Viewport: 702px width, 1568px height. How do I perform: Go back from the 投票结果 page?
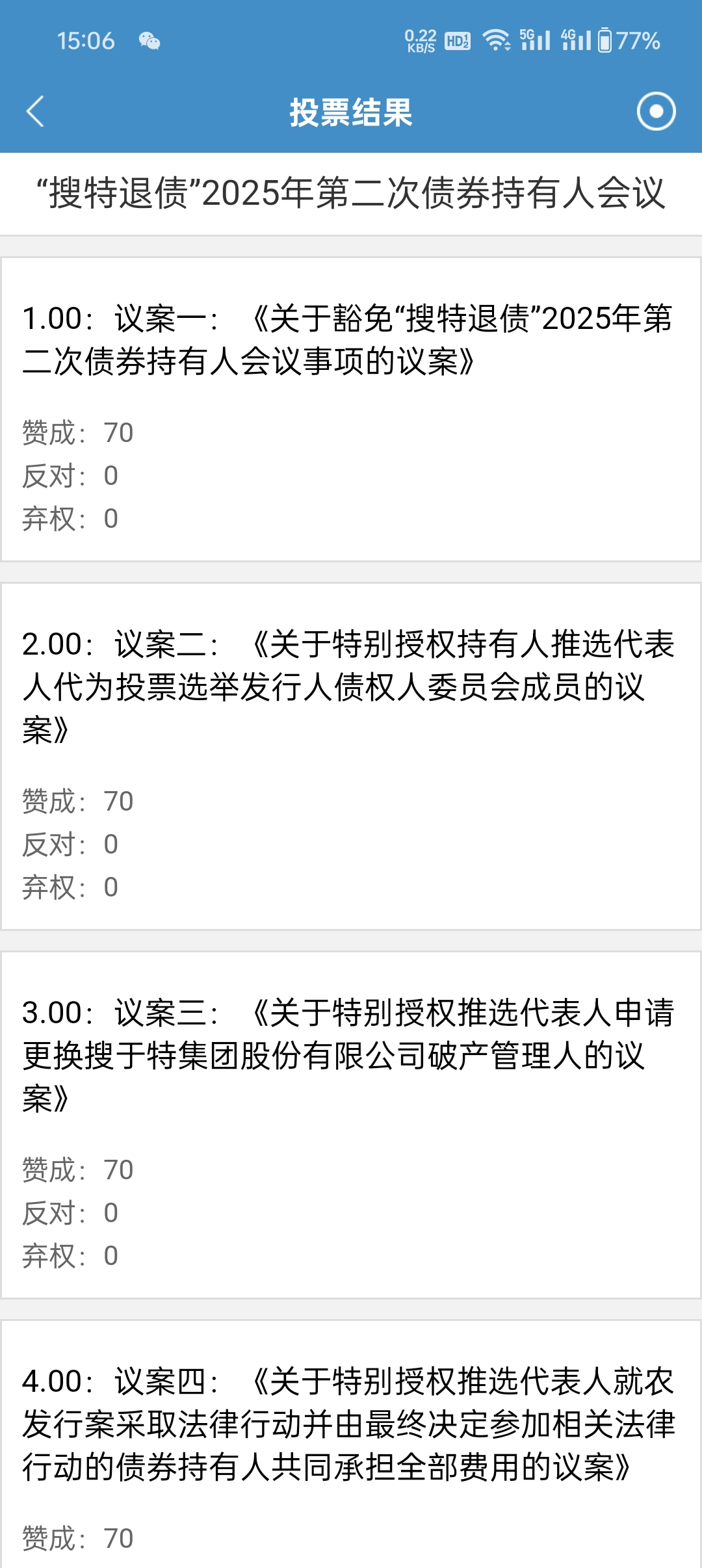tap(35, 112)
